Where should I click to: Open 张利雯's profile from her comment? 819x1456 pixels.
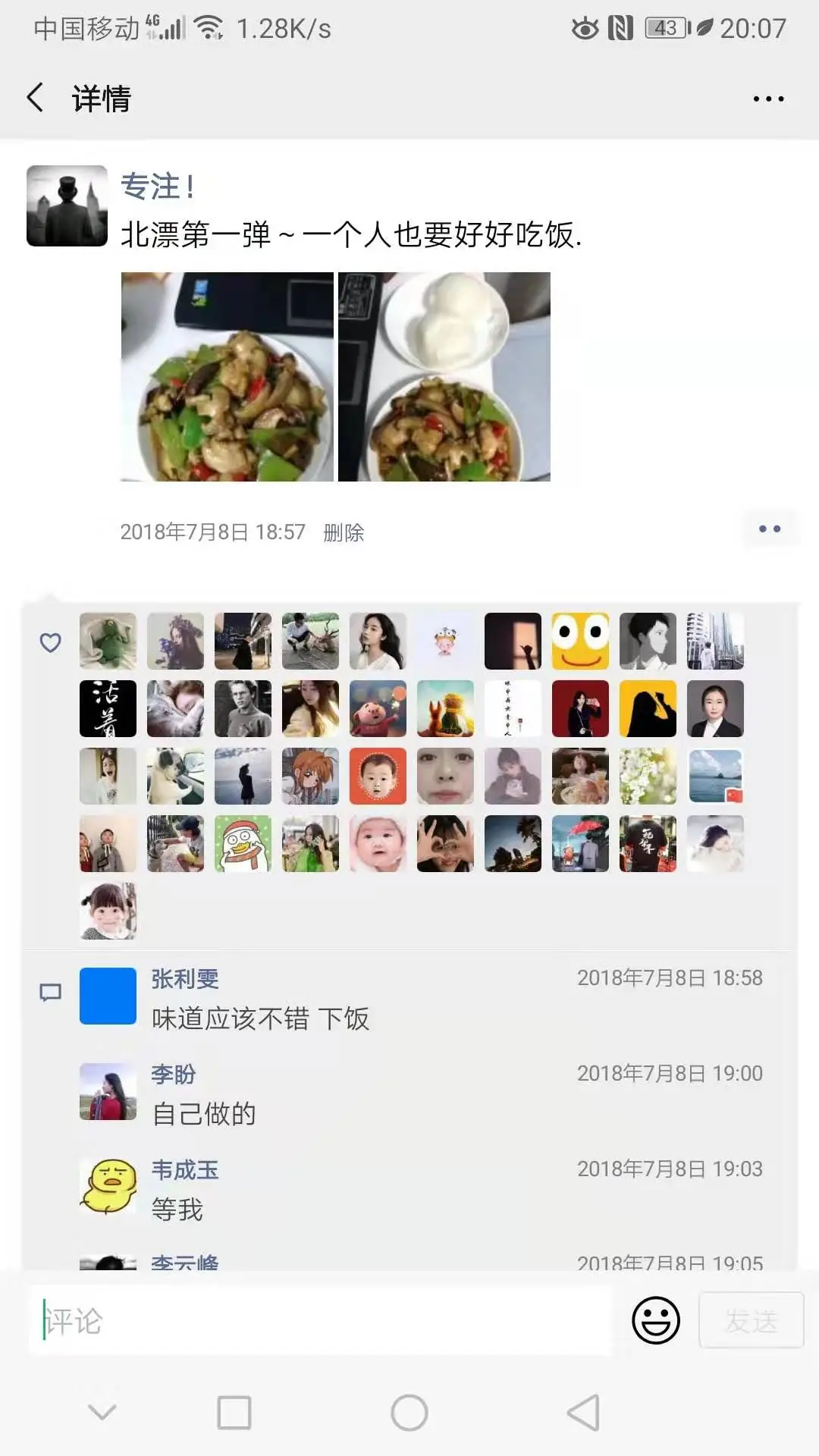coord(185,979)
